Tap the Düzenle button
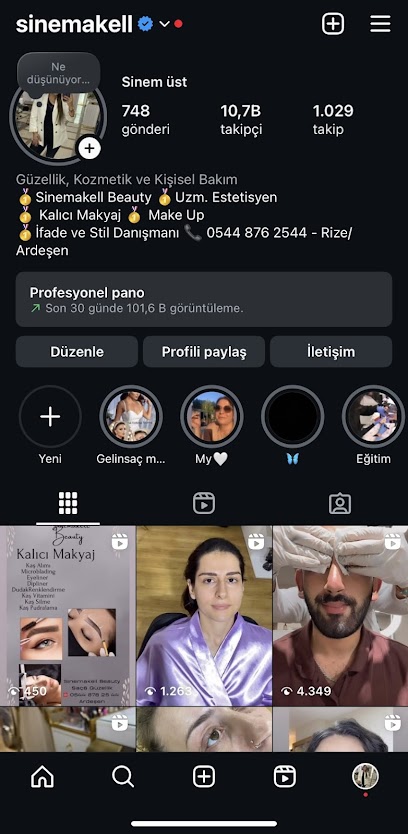408x834 pixels. pos(77,352)
